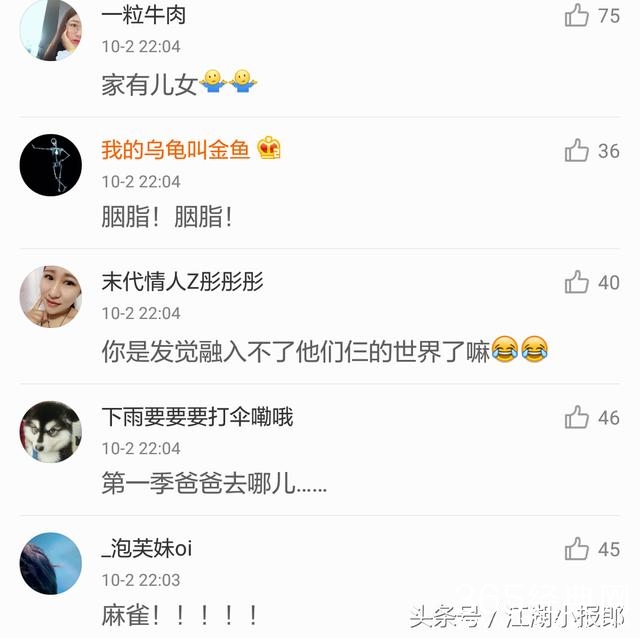Like the comment by 末代情人Z彤彤彤

577,283
